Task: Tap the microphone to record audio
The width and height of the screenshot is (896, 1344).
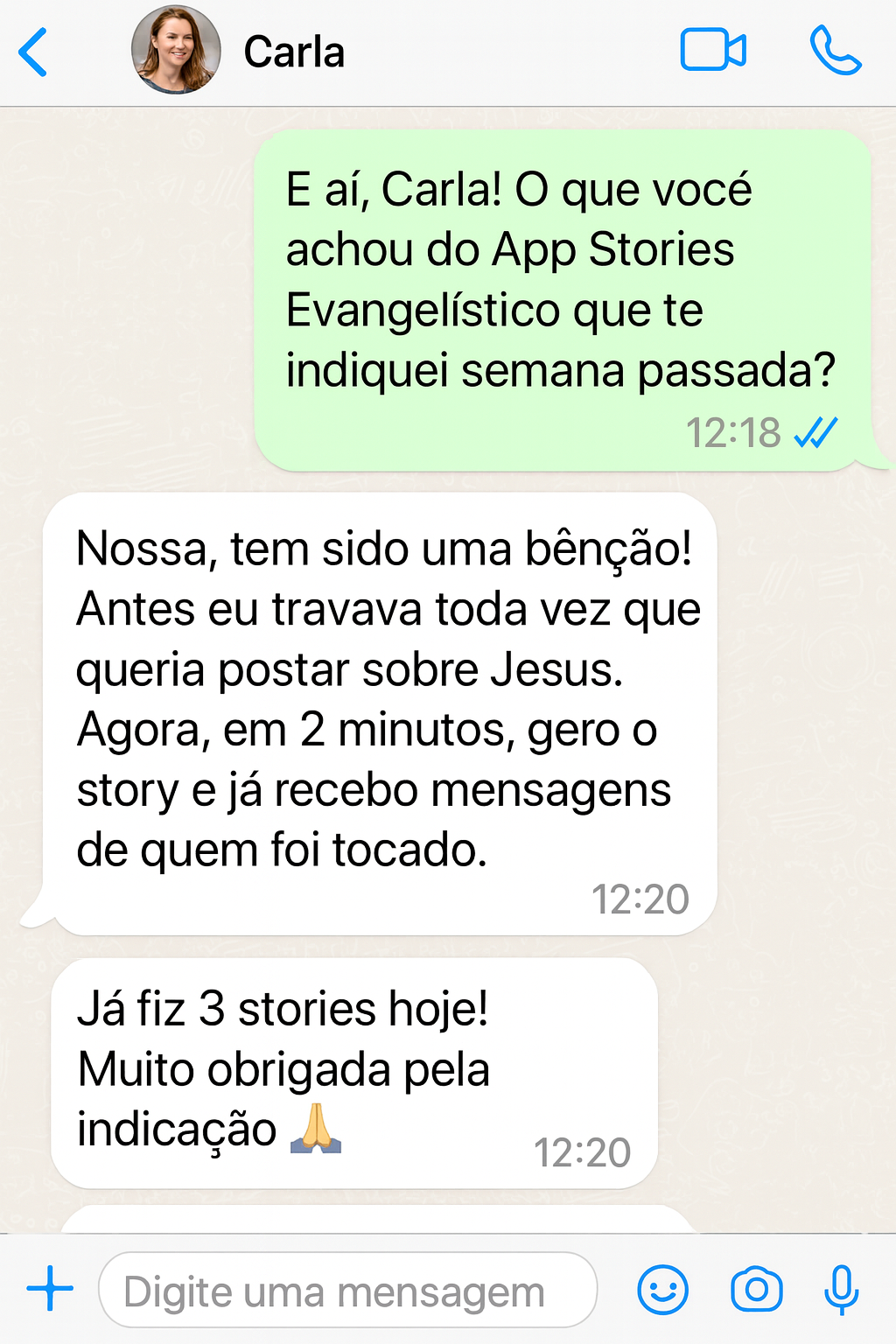Action: click(842, 1290)
